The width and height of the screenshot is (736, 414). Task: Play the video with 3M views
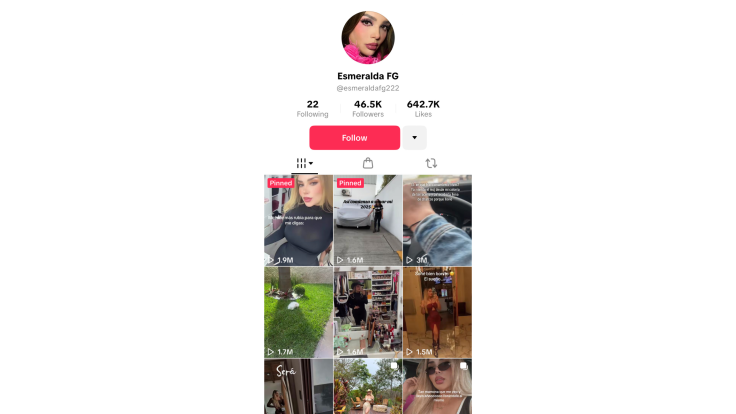click(x=437, y=220)
